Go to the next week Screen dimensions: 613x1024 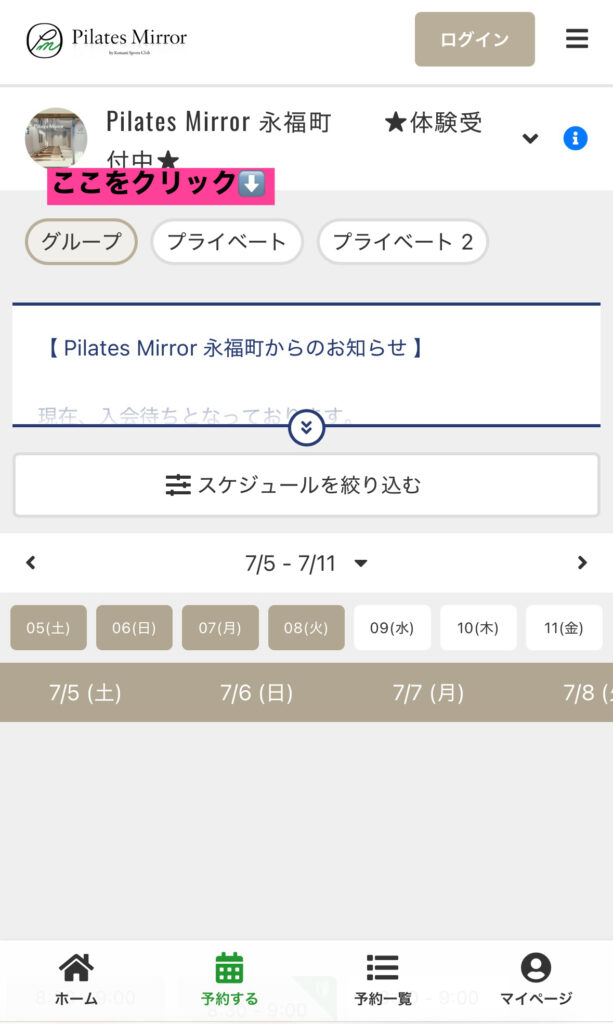click(x=582, y=563)
